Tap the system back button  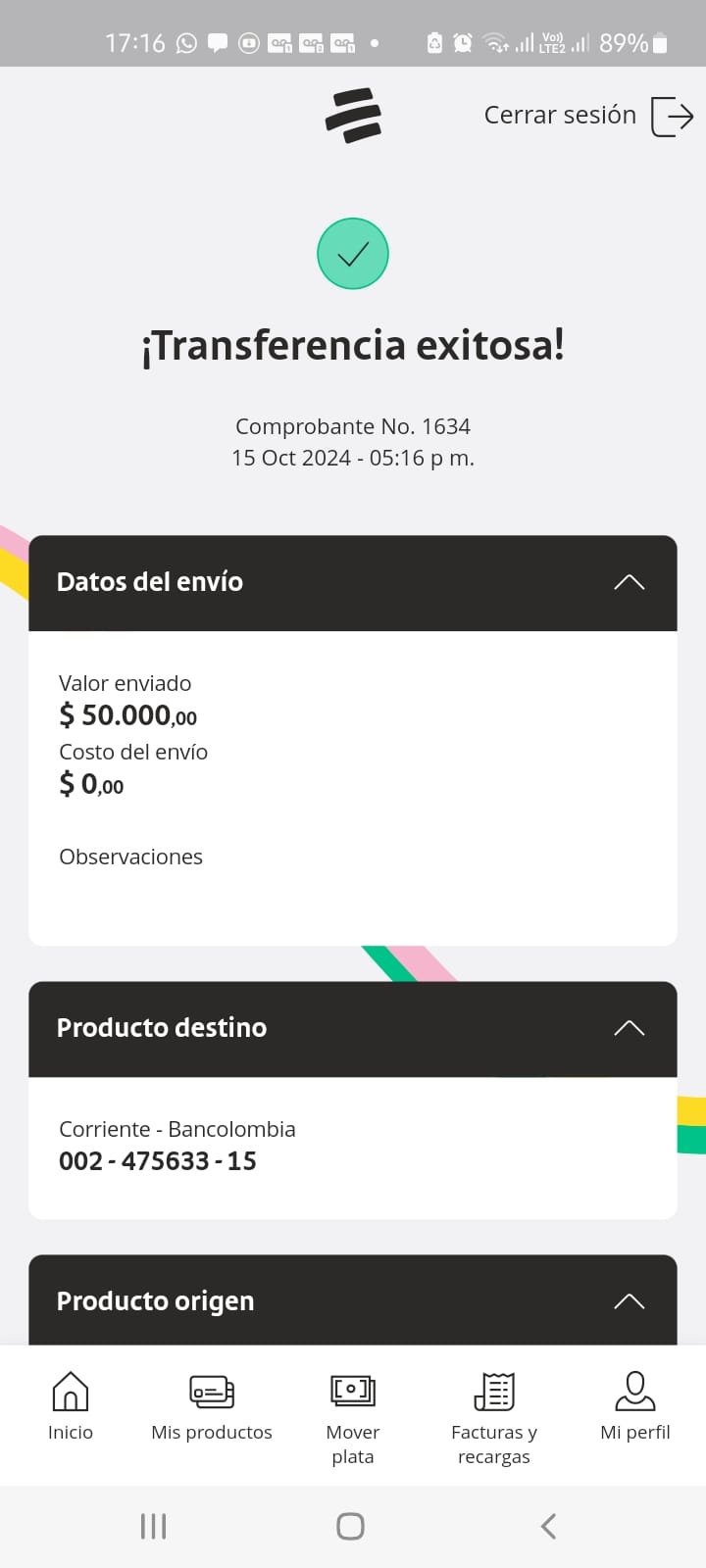tap(549, 1526)
